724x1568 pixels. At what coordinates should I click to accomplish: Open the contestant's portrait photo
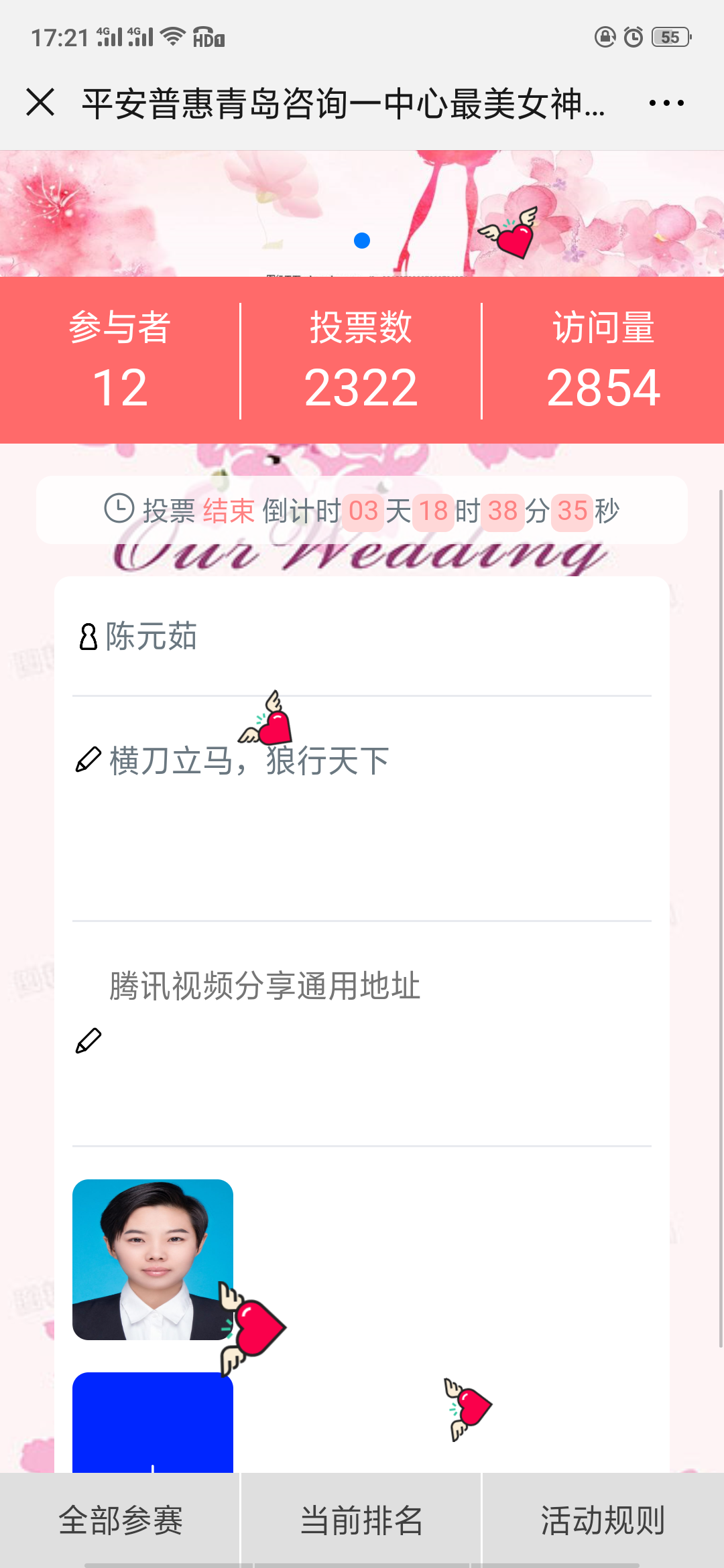click(x=153, y=1260)
